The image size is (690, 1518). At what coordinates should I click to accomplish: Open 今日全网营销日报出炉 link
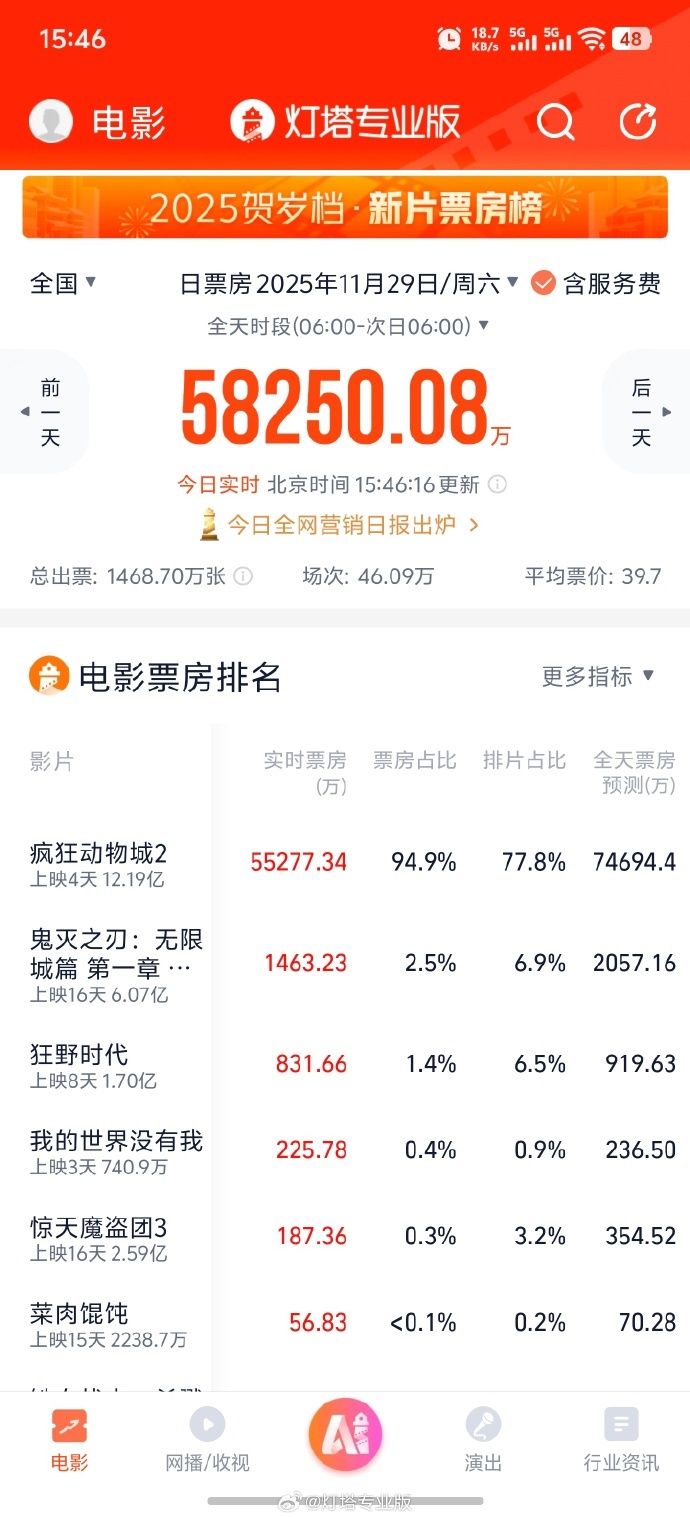coord(340,524)
